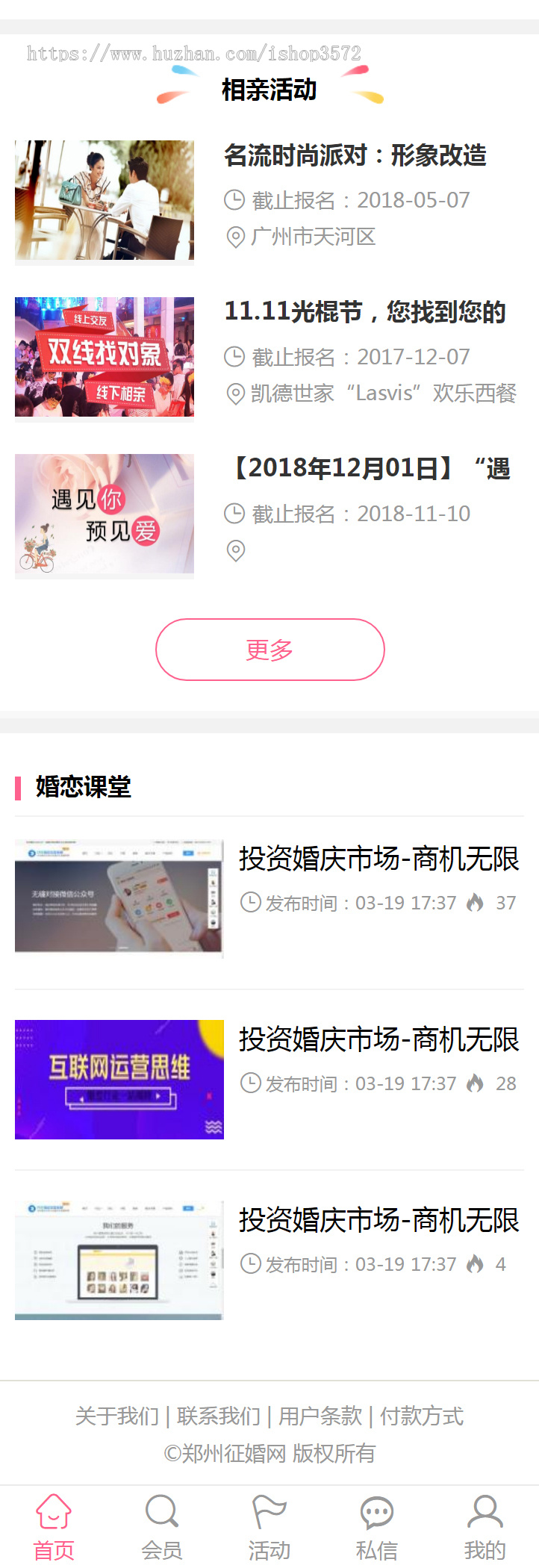
Task: Open the 互联网运营思维 article thumbnail
Action: pyautogui.click(x=119, y=1080)
